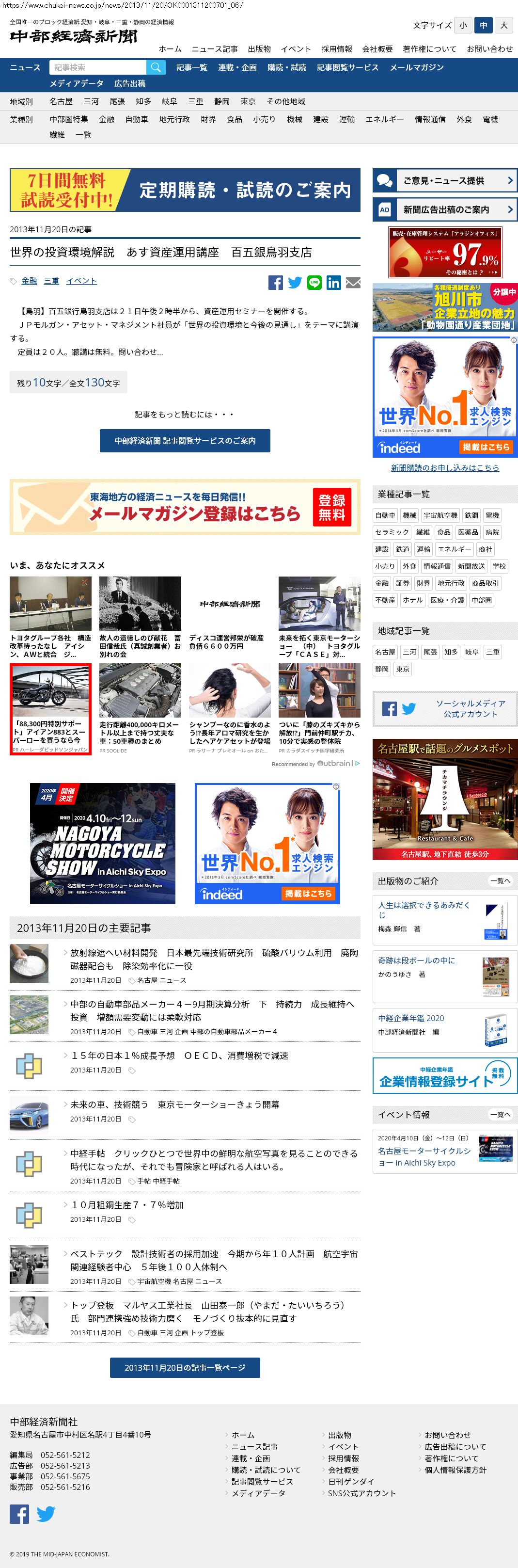Share article on Twitter
The height and width of the screenshot is (1568, 518).
click(x=295, y=283)
